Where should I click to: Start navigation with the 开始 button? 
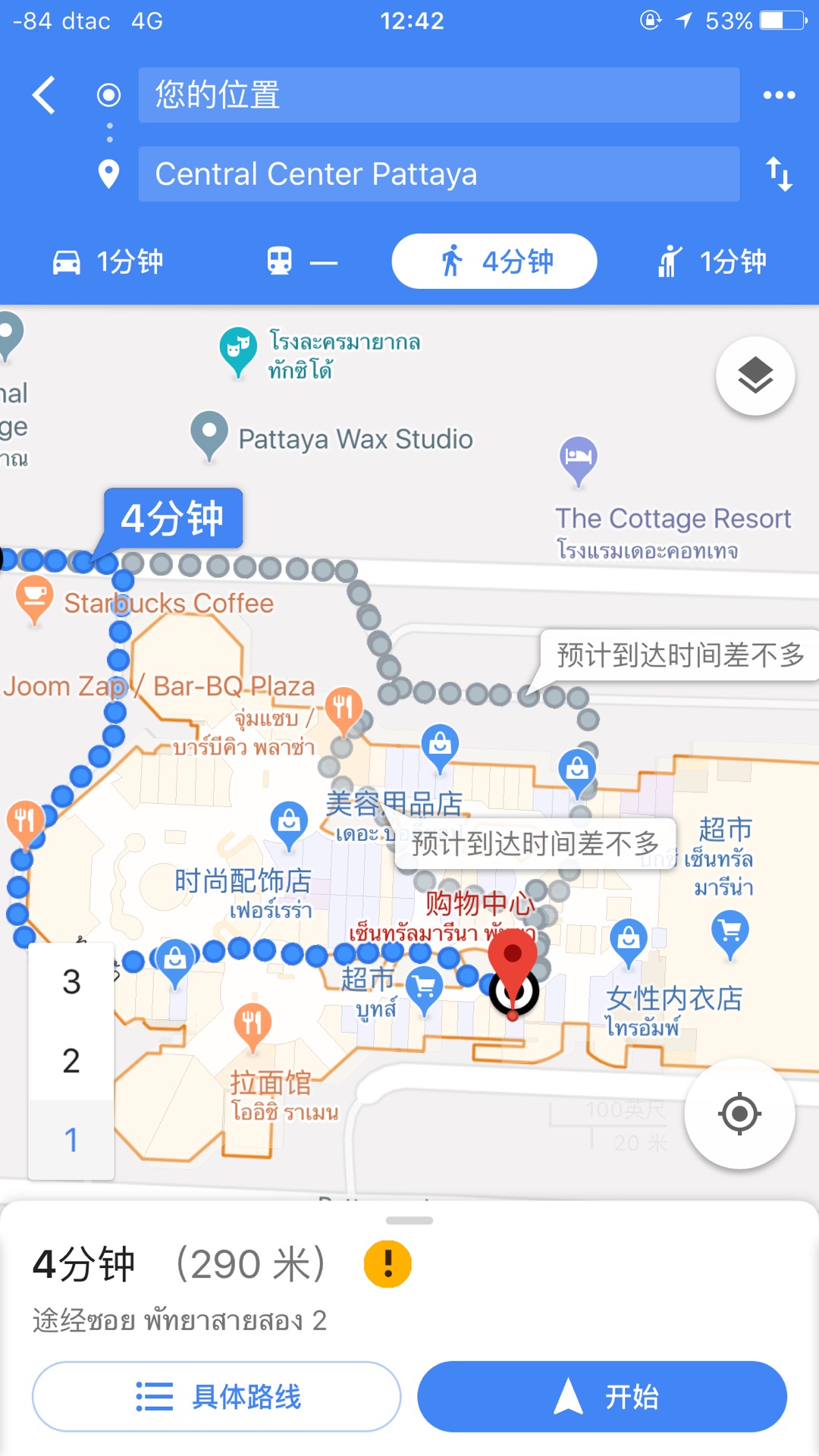tap(602, 1396)
